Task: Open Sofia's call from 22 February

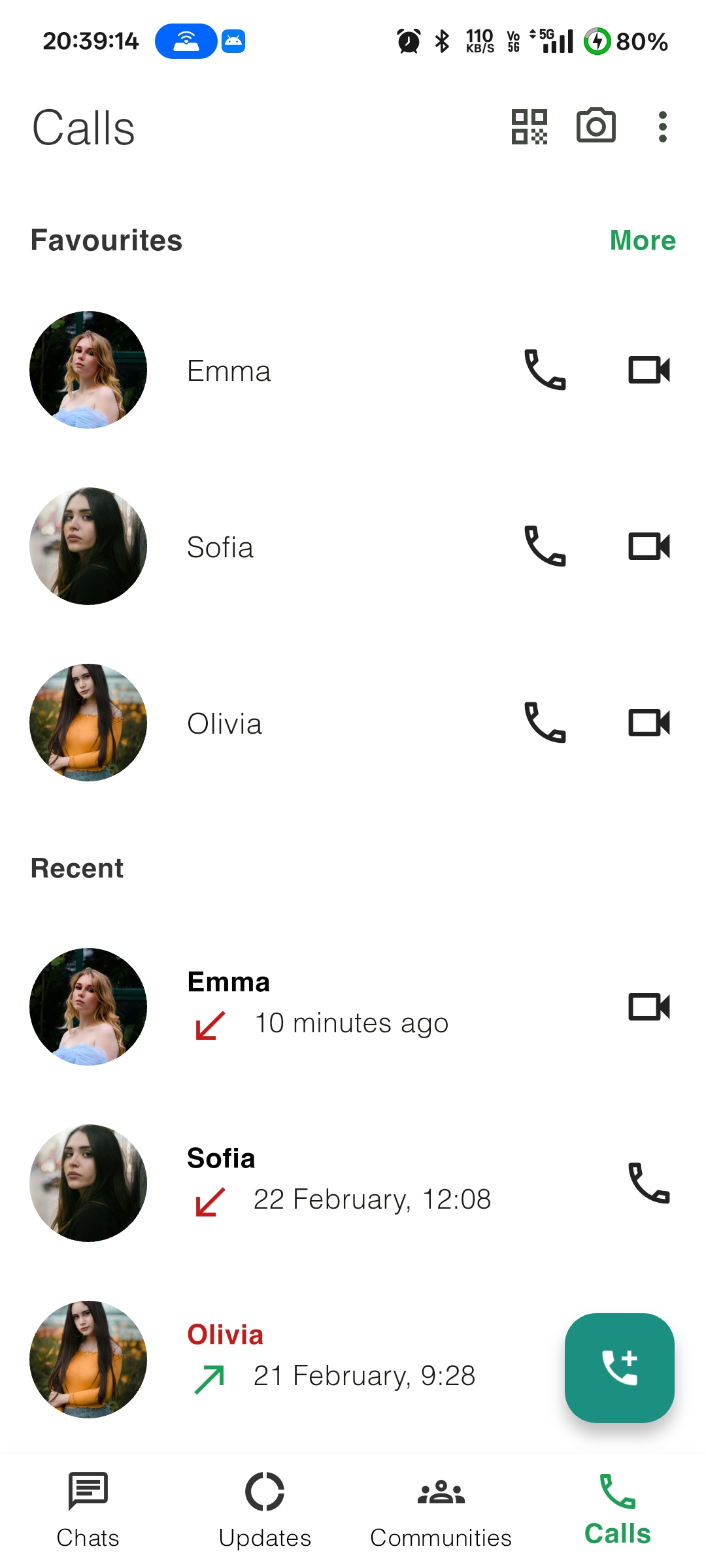Action: coord(340,1183)
